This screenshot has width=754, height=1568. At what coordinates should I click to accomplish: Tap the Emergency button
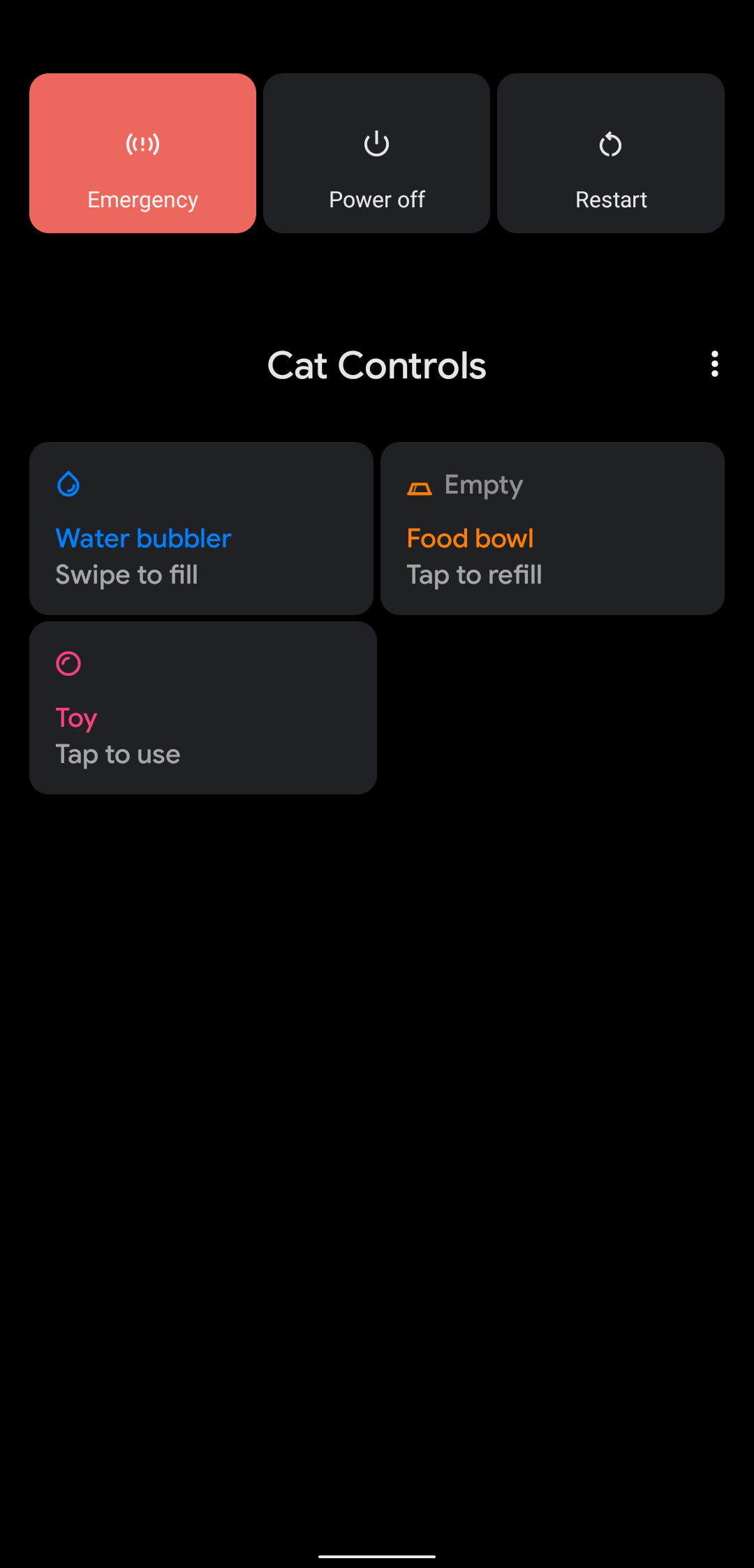point(142,153)
